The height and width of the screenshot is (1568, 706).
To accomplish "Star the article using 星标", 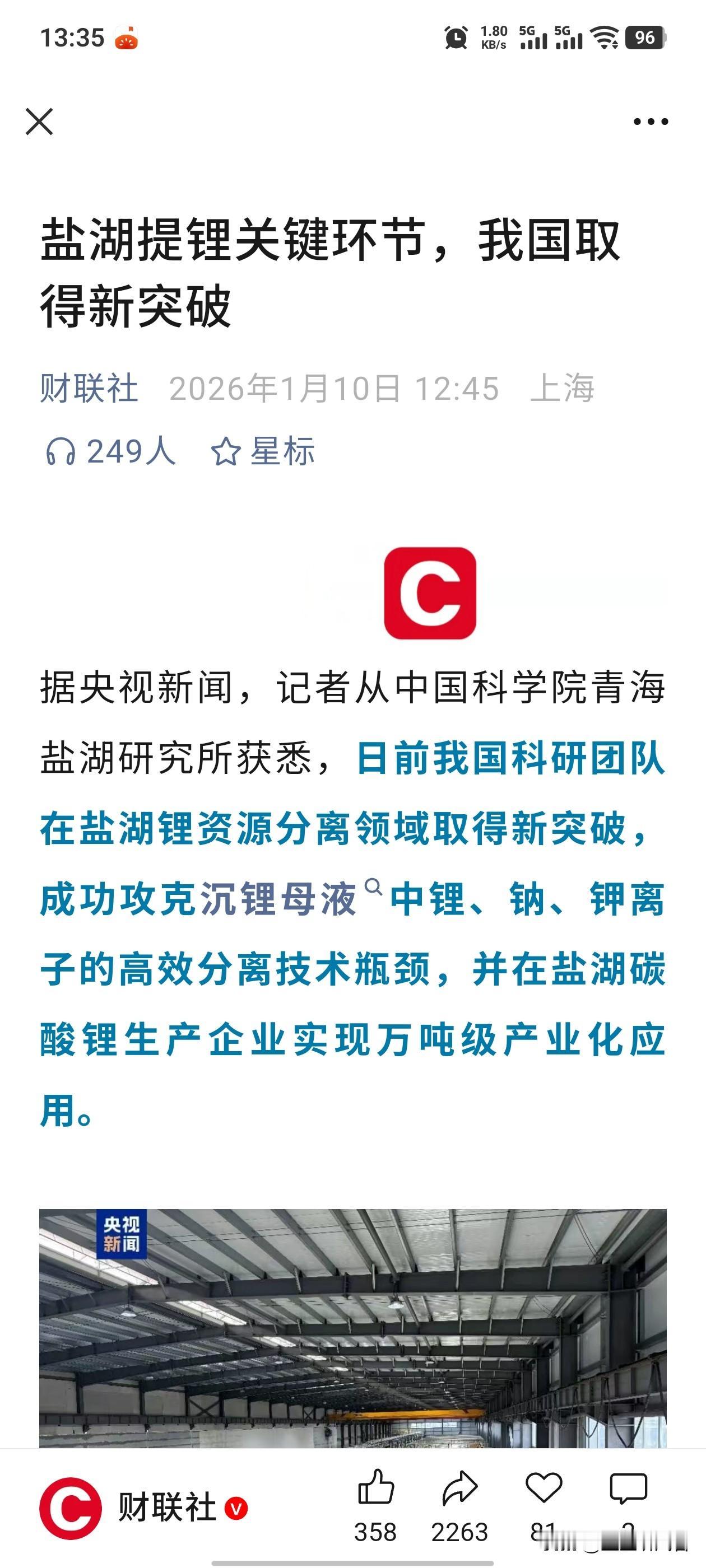I will (x=262, y=450).
